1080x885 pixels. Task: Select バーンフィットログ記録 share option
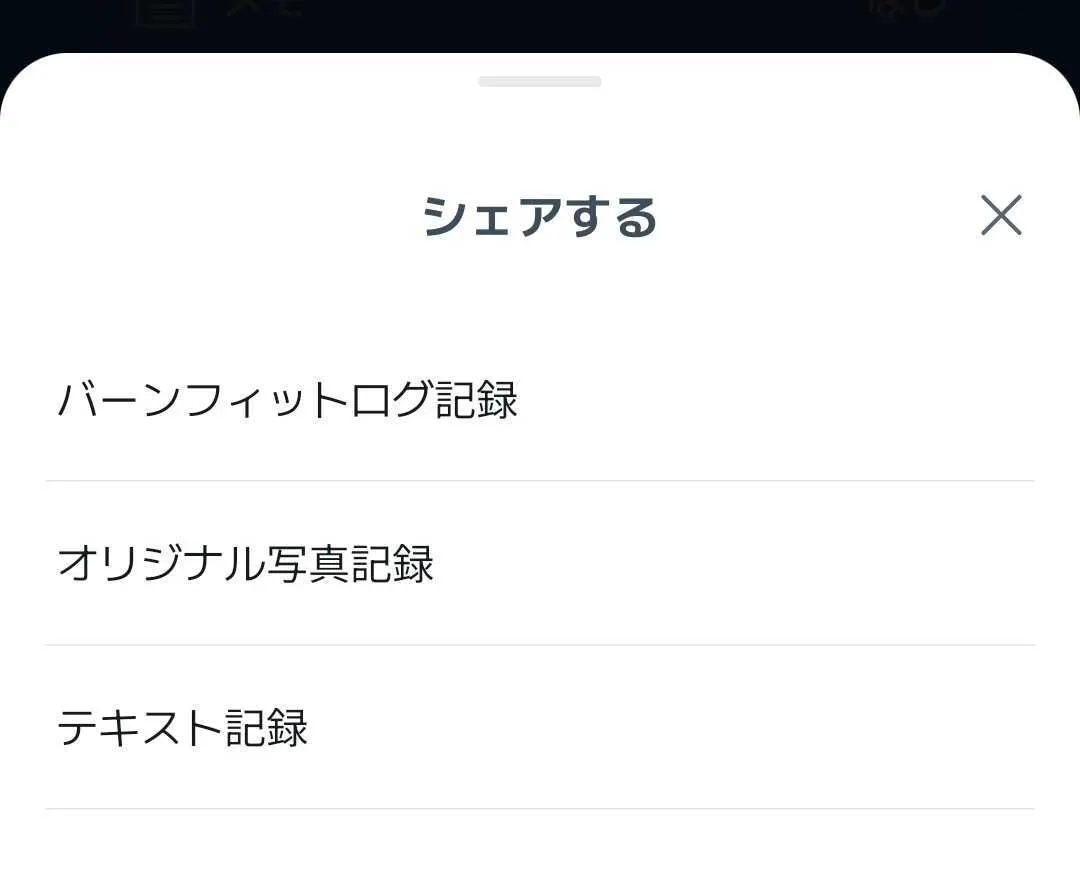pyautogui.click(x=288, y=400)
